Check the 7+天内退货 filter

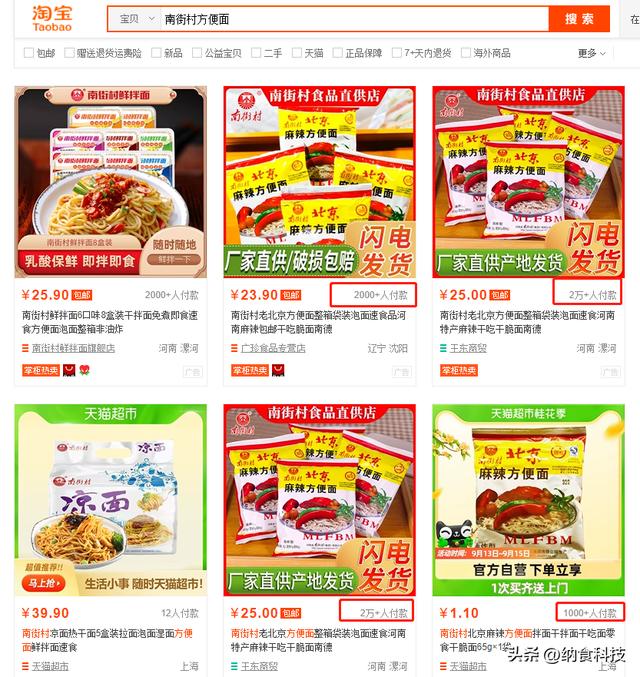point(397,53)
